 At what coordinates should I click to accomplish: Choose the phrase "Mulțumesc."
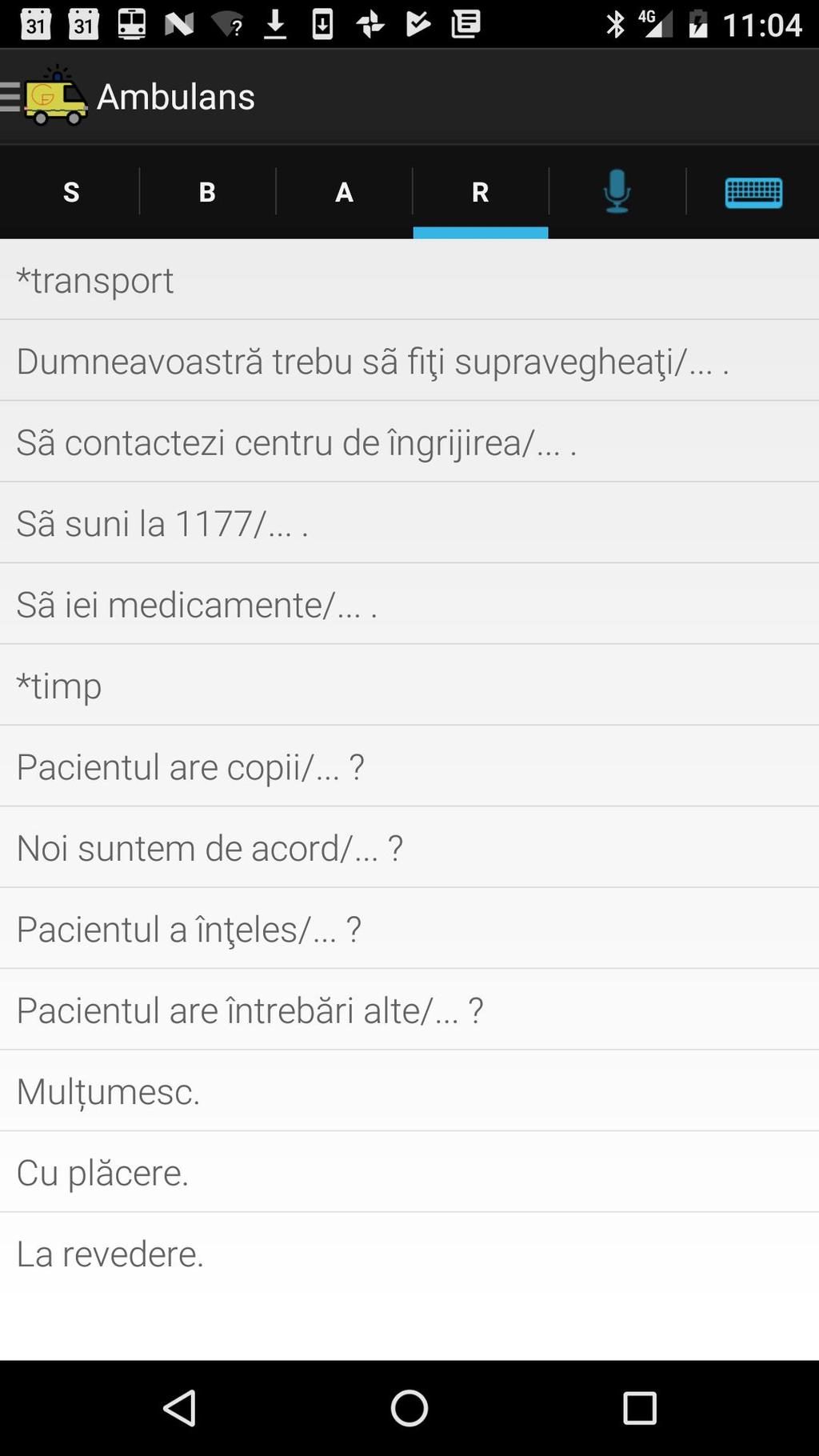click(x=409, y=1091)
